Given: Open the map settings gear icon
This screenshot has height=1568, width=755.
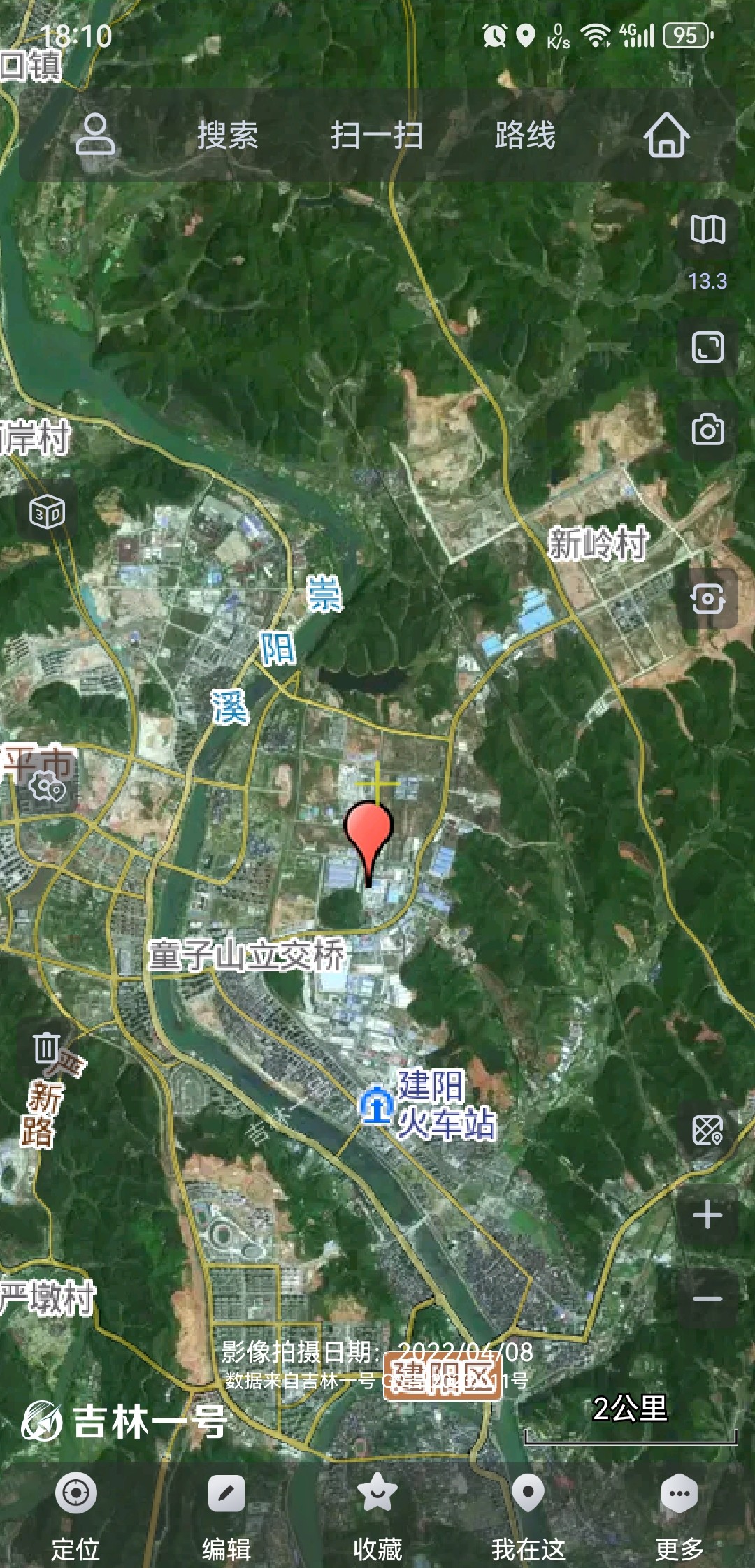Looking at the screenshot, I should 47,789.
